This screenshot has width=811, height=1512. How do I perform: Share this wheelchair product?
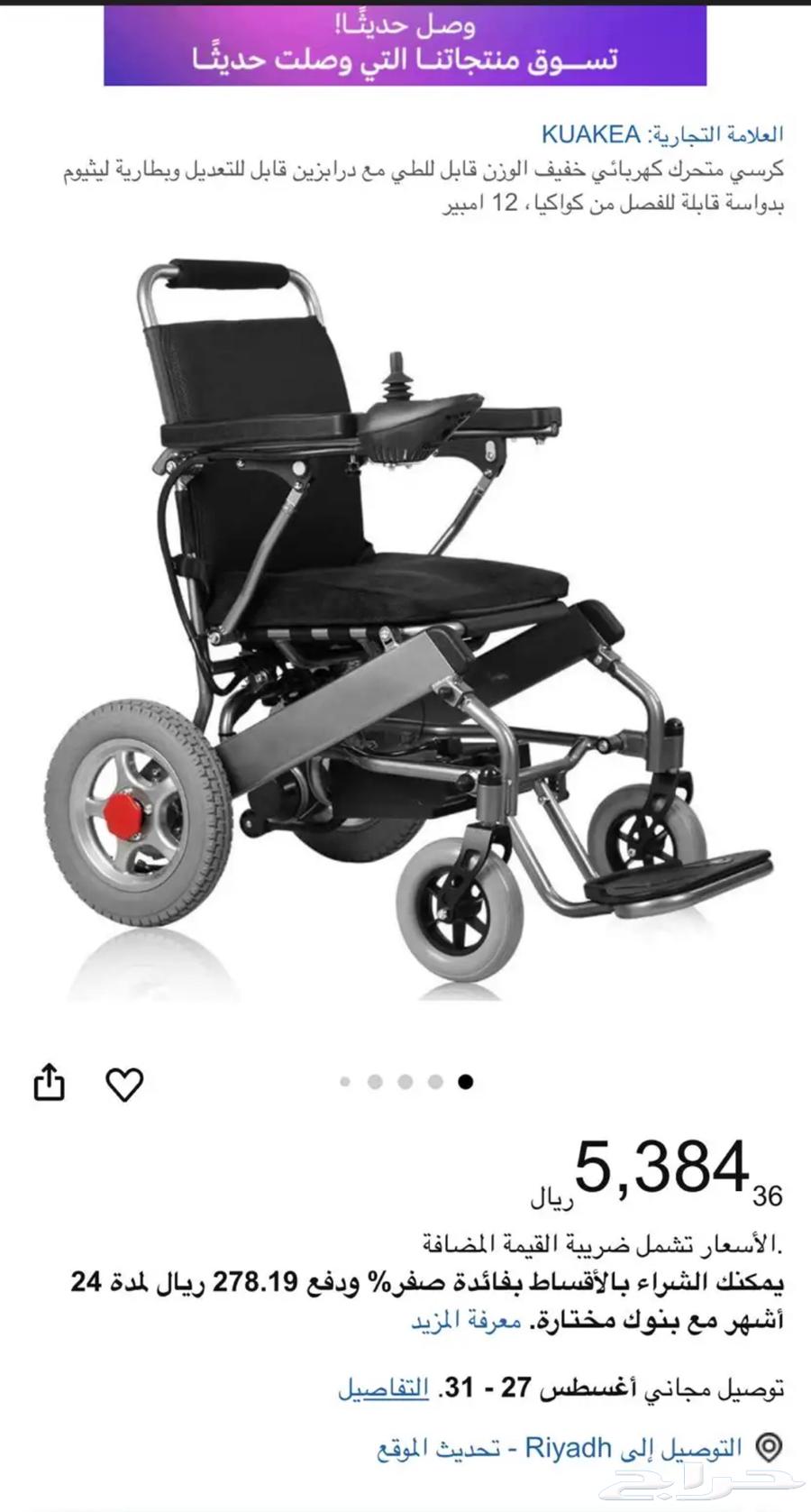(50, 1081)
